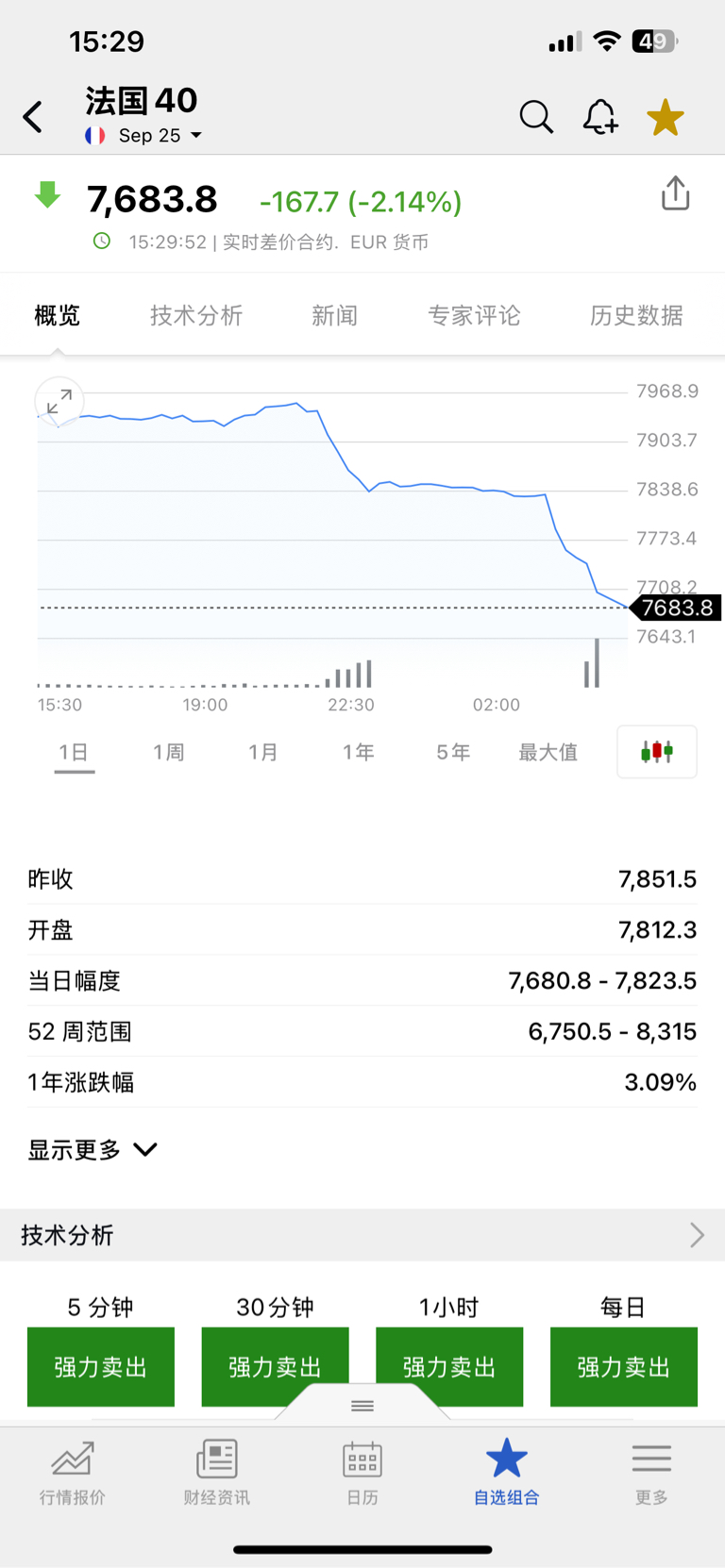Image resolution: width=725 pixels, height=1568 pixels.
Task: Remove from favorites via gold star
Action: [666, 117]
